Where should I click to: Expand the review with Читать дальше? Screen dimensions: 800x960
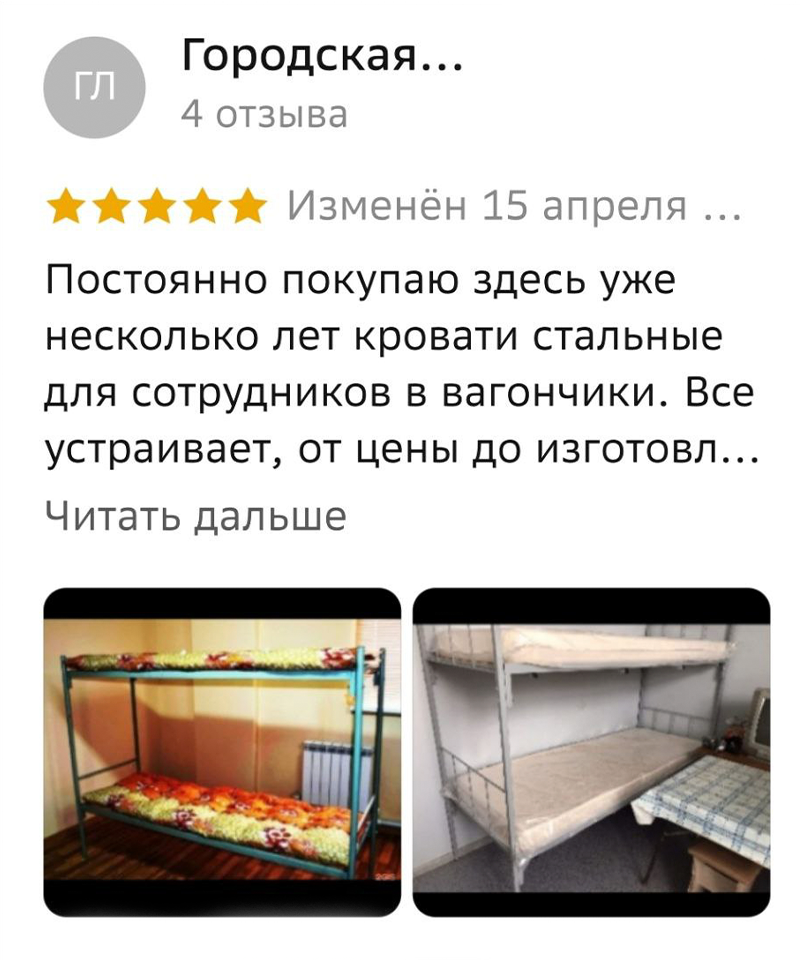click(x=195, y=516)
